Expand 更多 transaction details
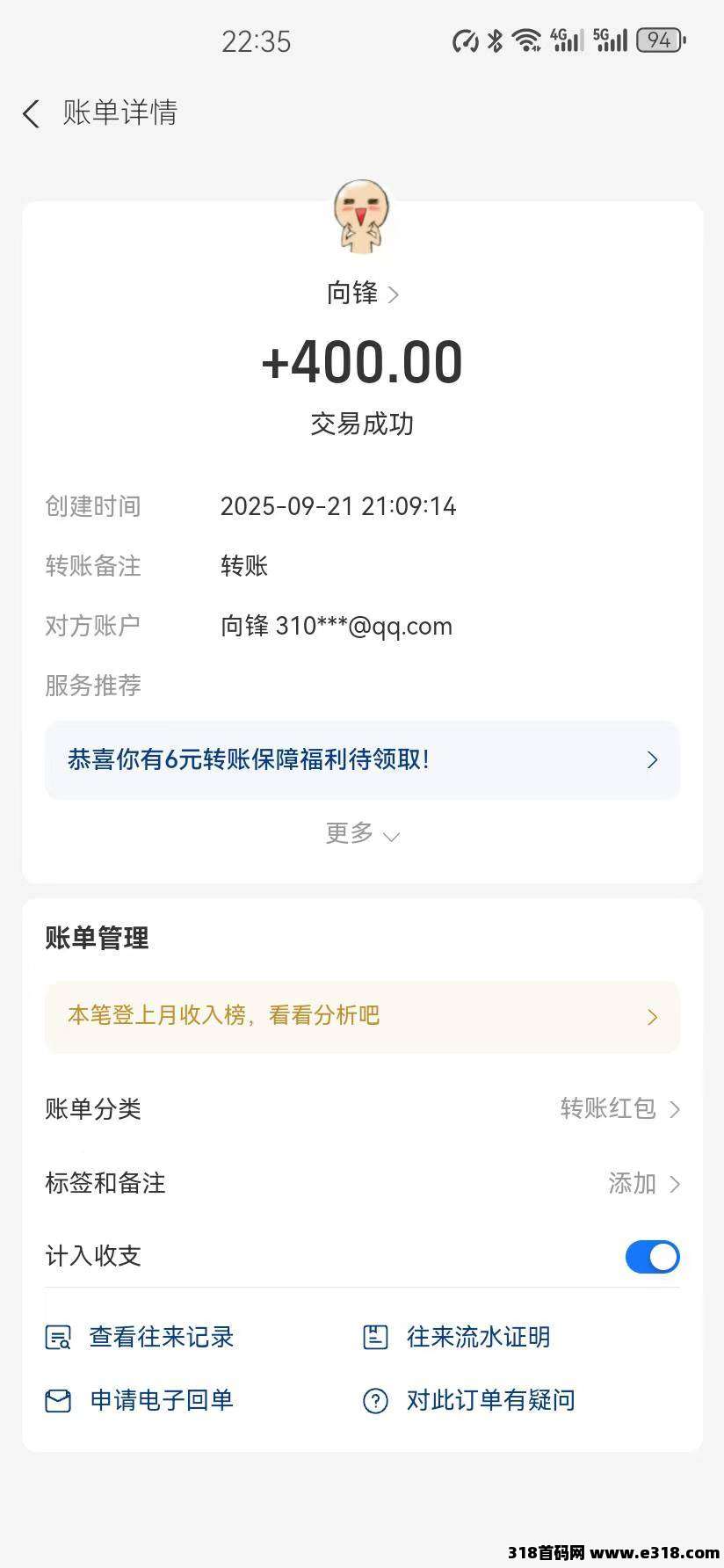The height and width of the screenshot is (1568, 724). pos(362,833)
